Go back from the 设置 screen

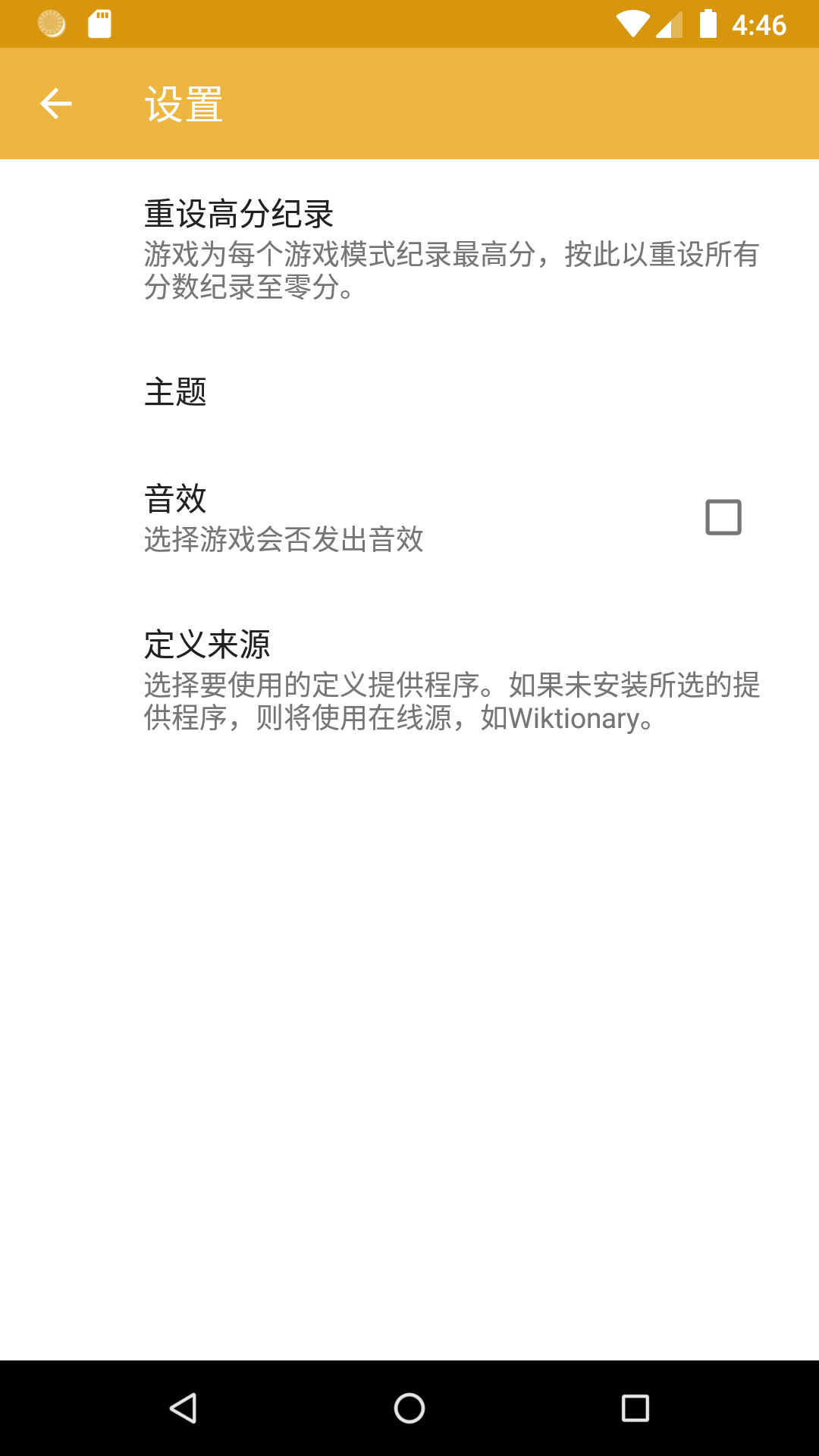tap(55, 104)
